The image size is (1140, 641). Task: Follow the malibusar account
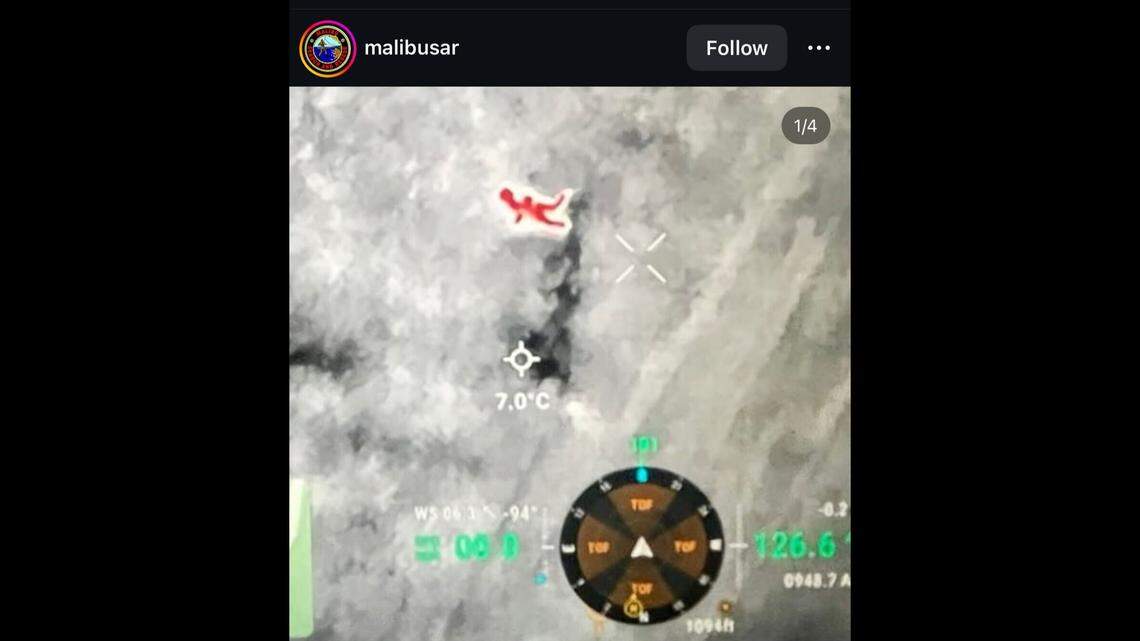click(x=736, y=48)
